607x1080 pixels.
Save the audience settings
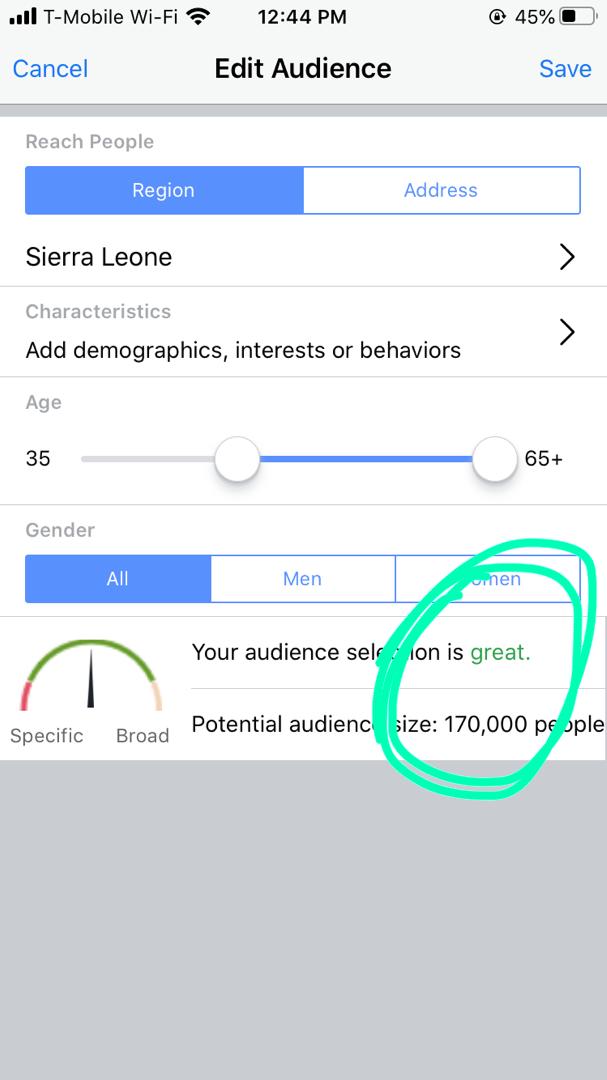[x=565, y=69]
